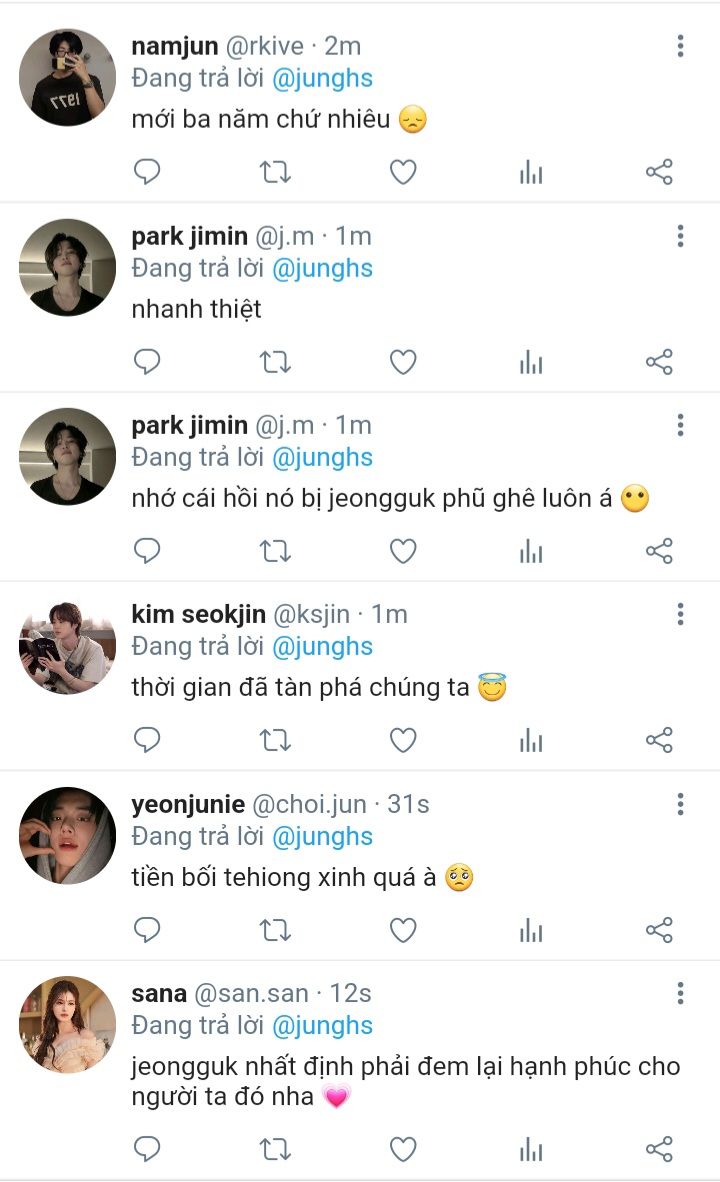Screen dimensions: 720x1182
Task: Open namjun's profile picture
Action: (67, 78)
